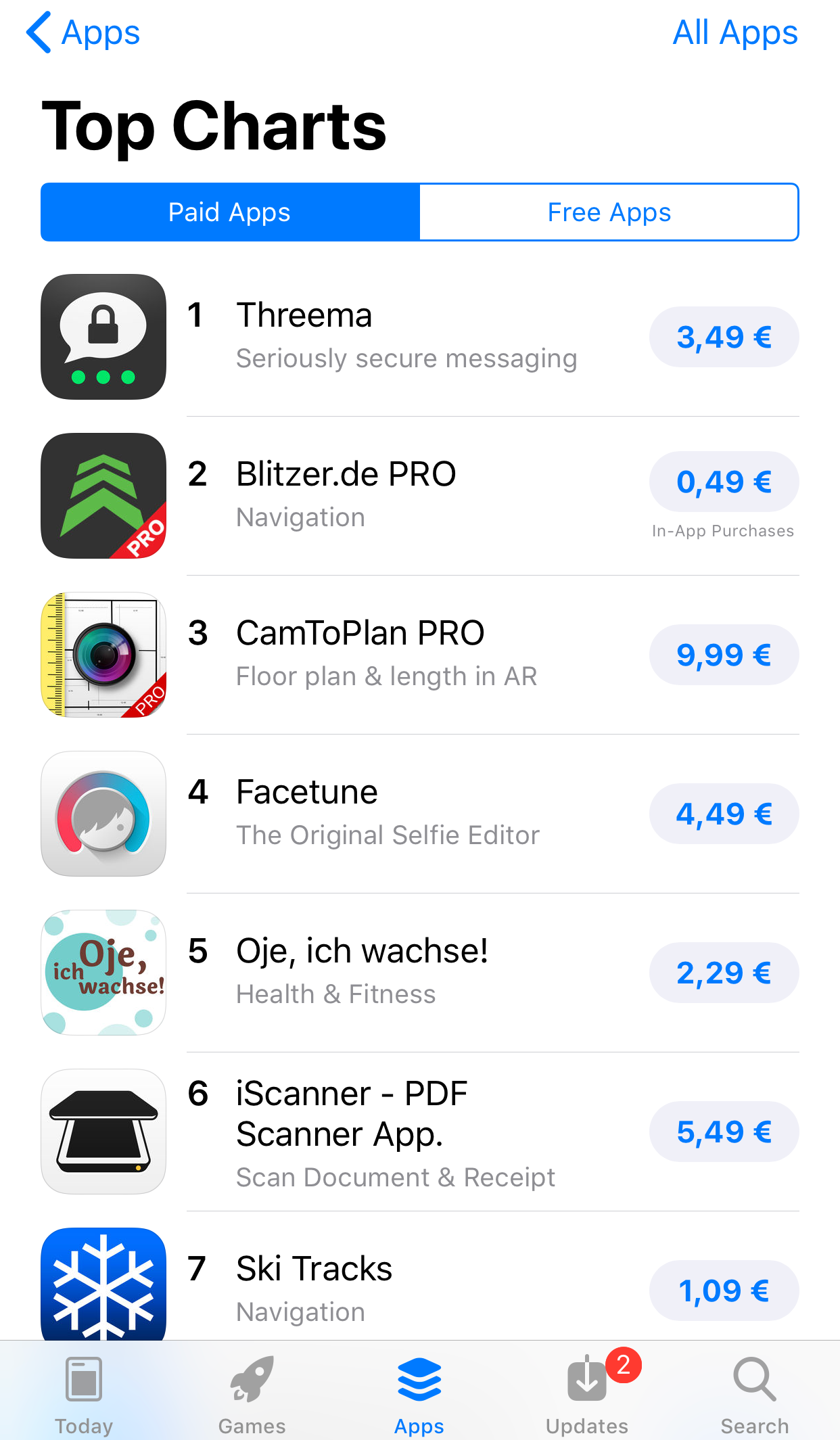The image size is (840, 1440).
Task: Switch to the Free Apps chart
Action: click(x=609, y=212)
